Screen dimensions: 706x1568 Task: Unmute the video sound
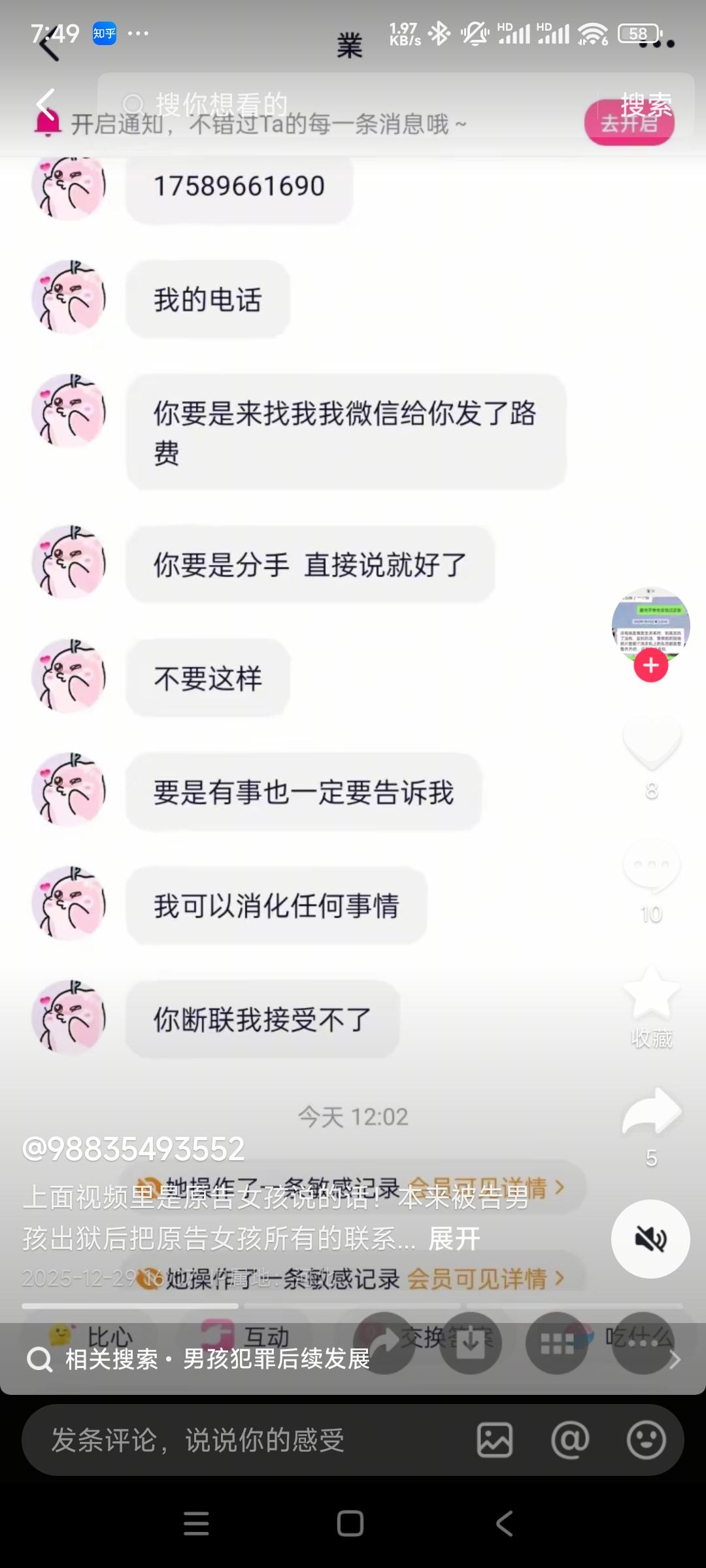(650, 1239)
